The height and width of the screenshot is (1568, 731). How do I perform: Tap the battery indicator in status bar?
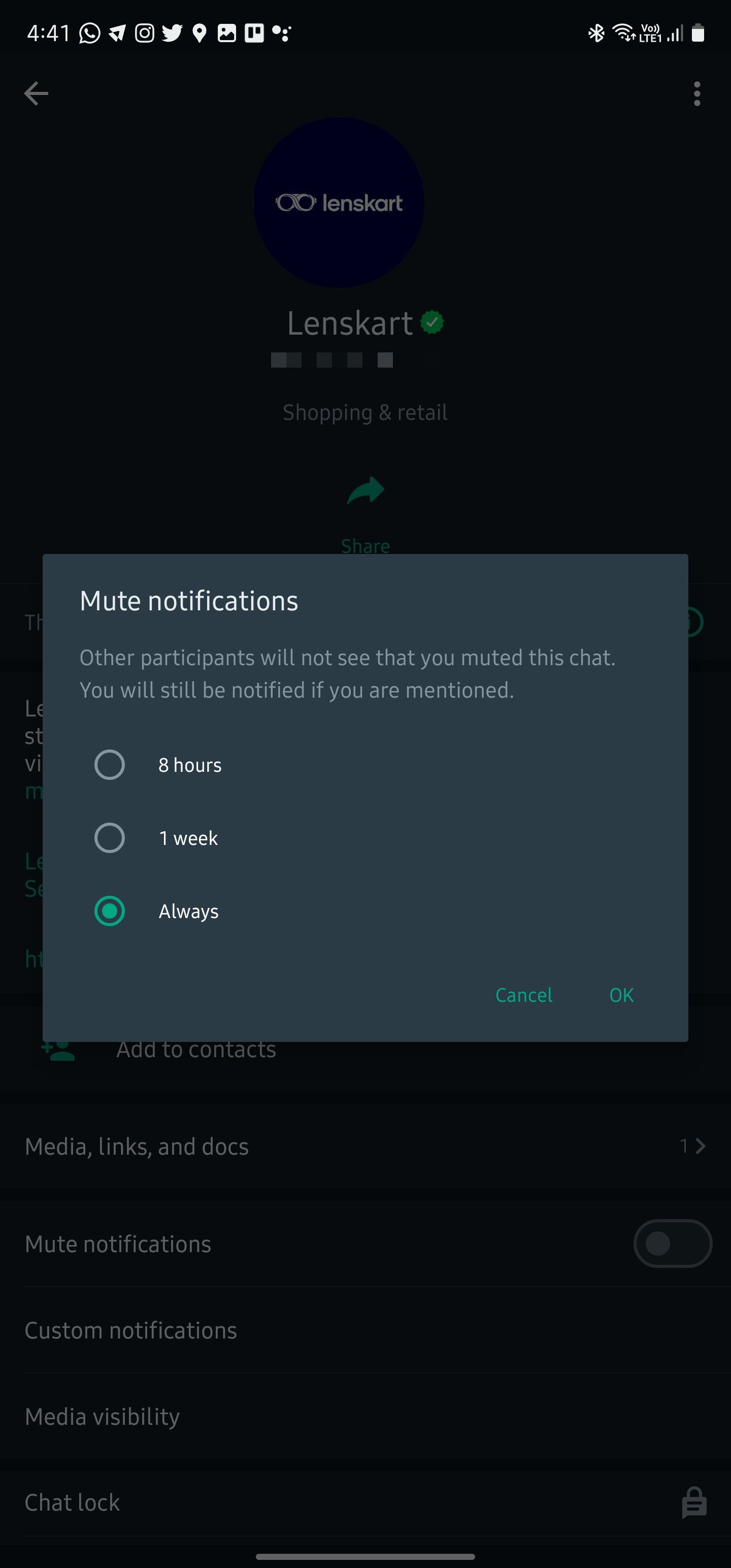coord(697,34)
